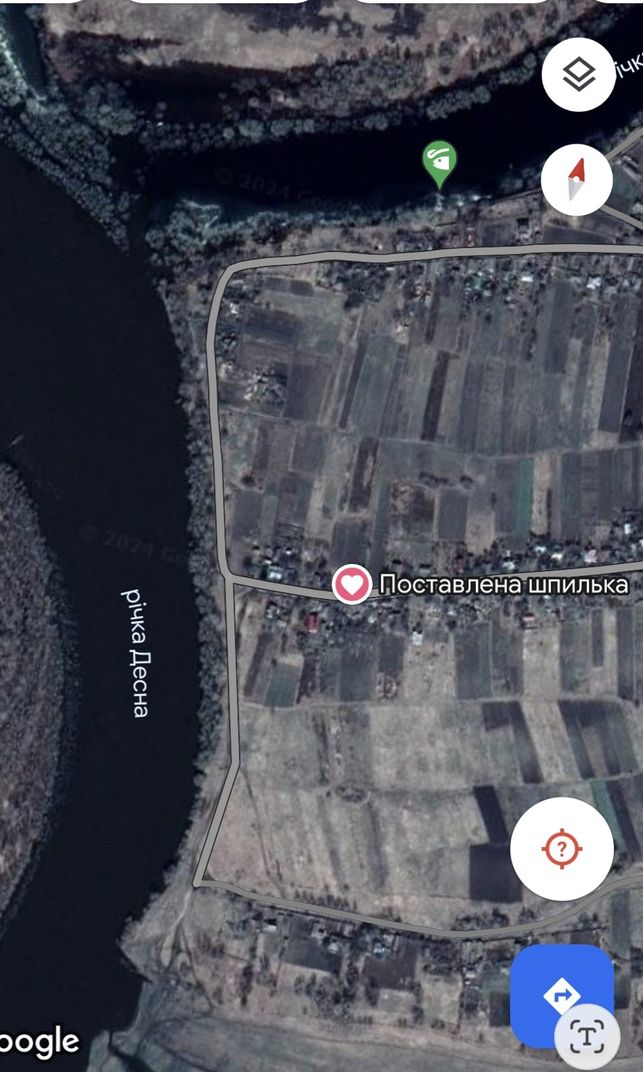Screen dimensions: 643x1072
Task: Select the dropped pin 'Поставлена шпилька'
Action: coord(351,585)
